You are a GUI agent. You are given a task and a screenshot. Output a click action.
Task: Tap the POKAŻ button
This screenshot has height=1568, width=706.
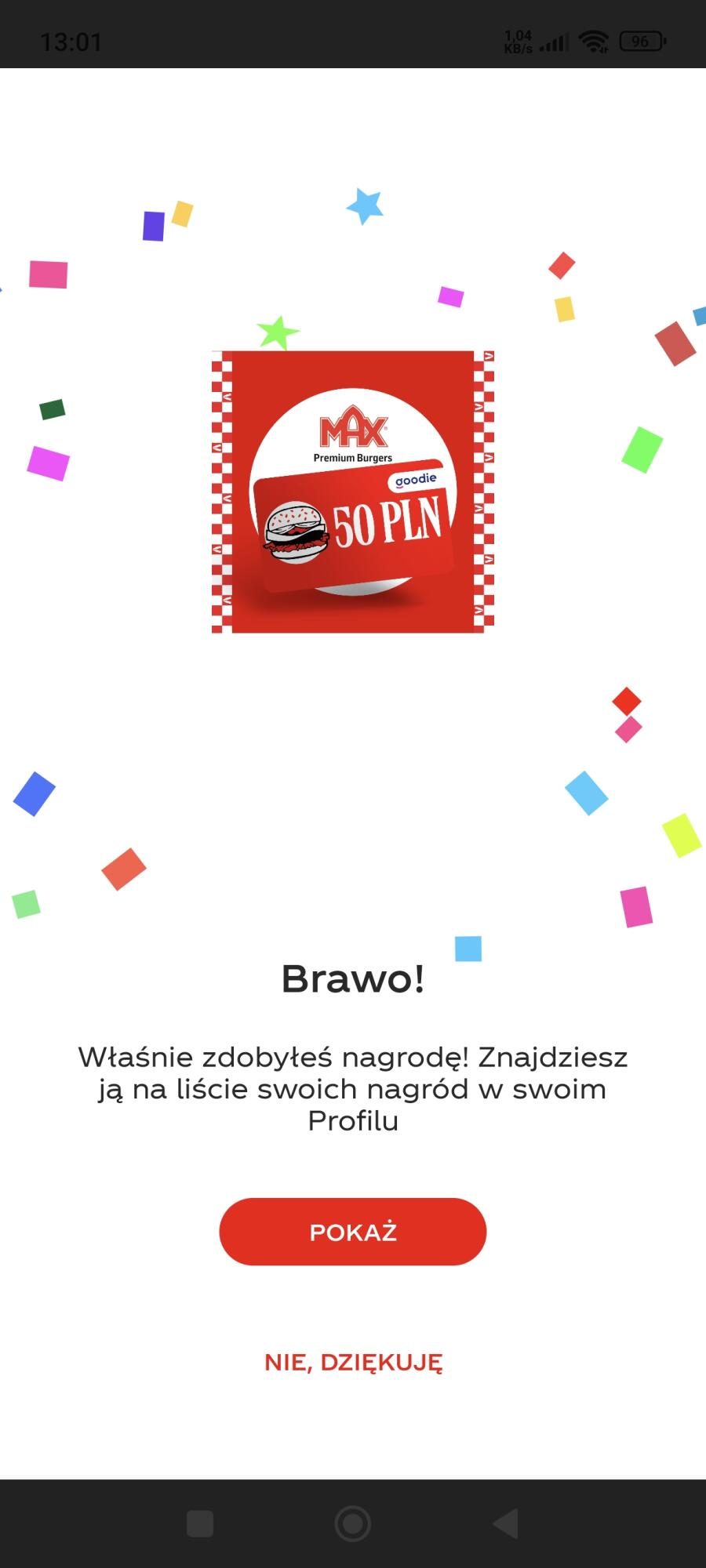tap(352, 1231)
